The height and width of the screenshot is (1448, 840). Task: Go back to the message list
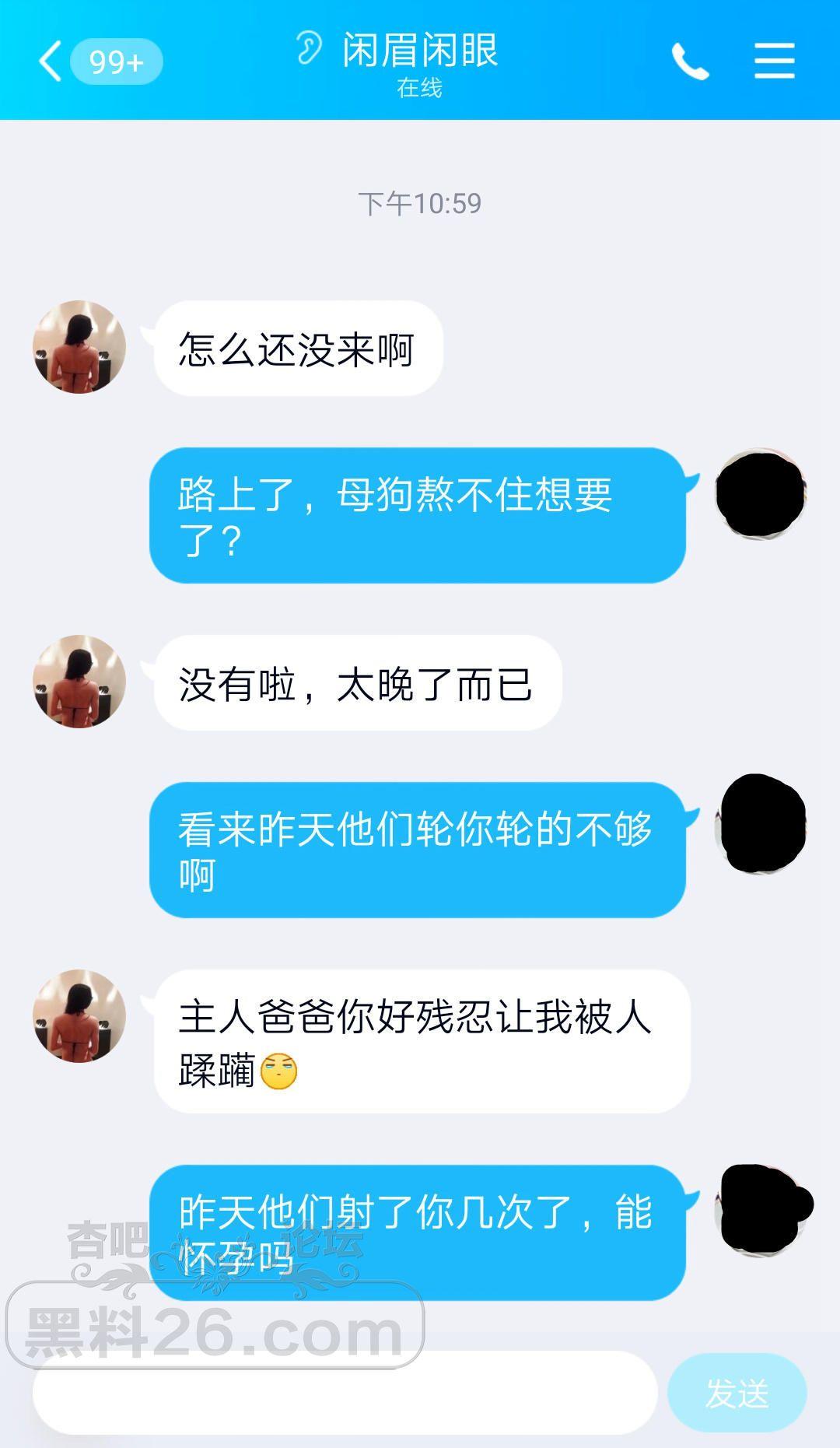(x=51, y=61)
